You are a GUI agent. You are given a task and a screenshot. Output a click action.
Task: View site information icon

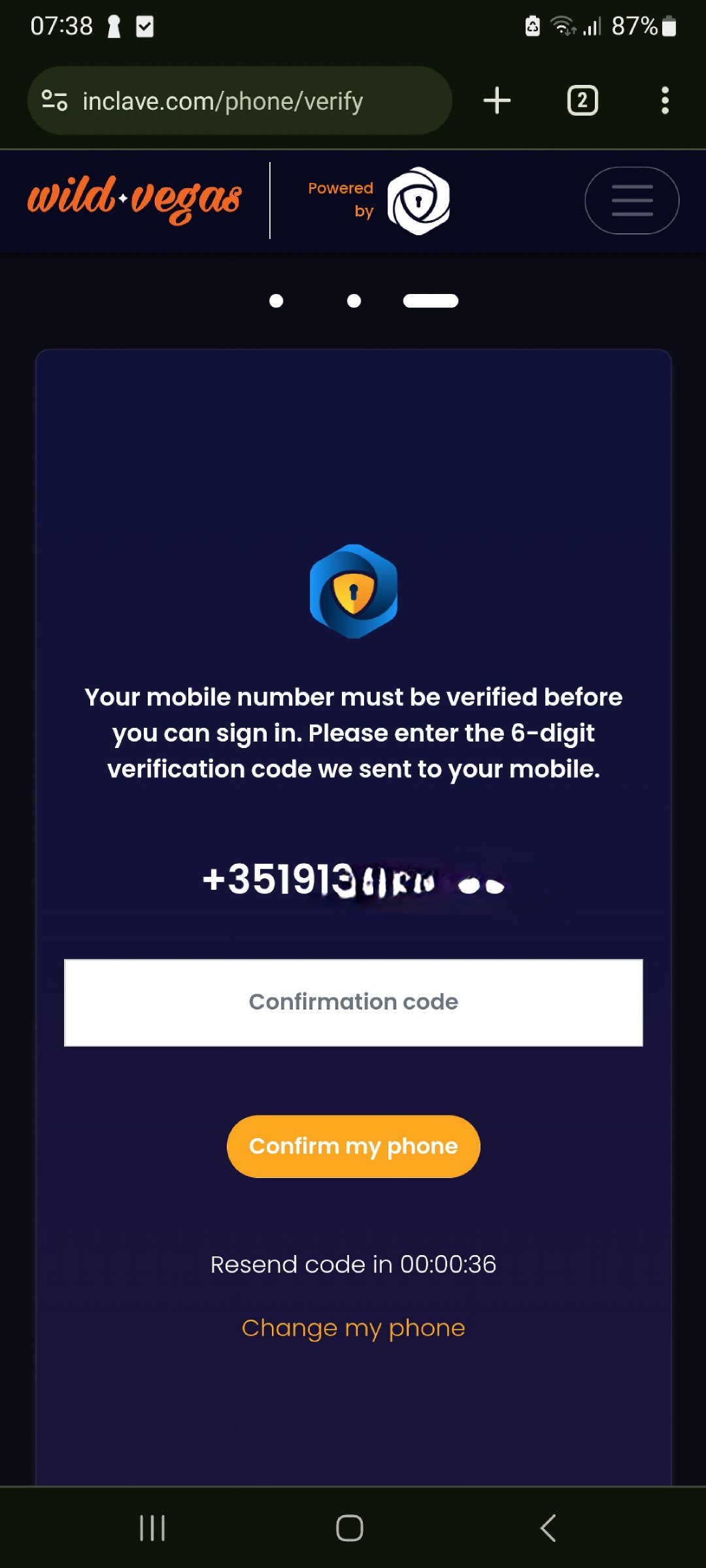coord(54,101)
